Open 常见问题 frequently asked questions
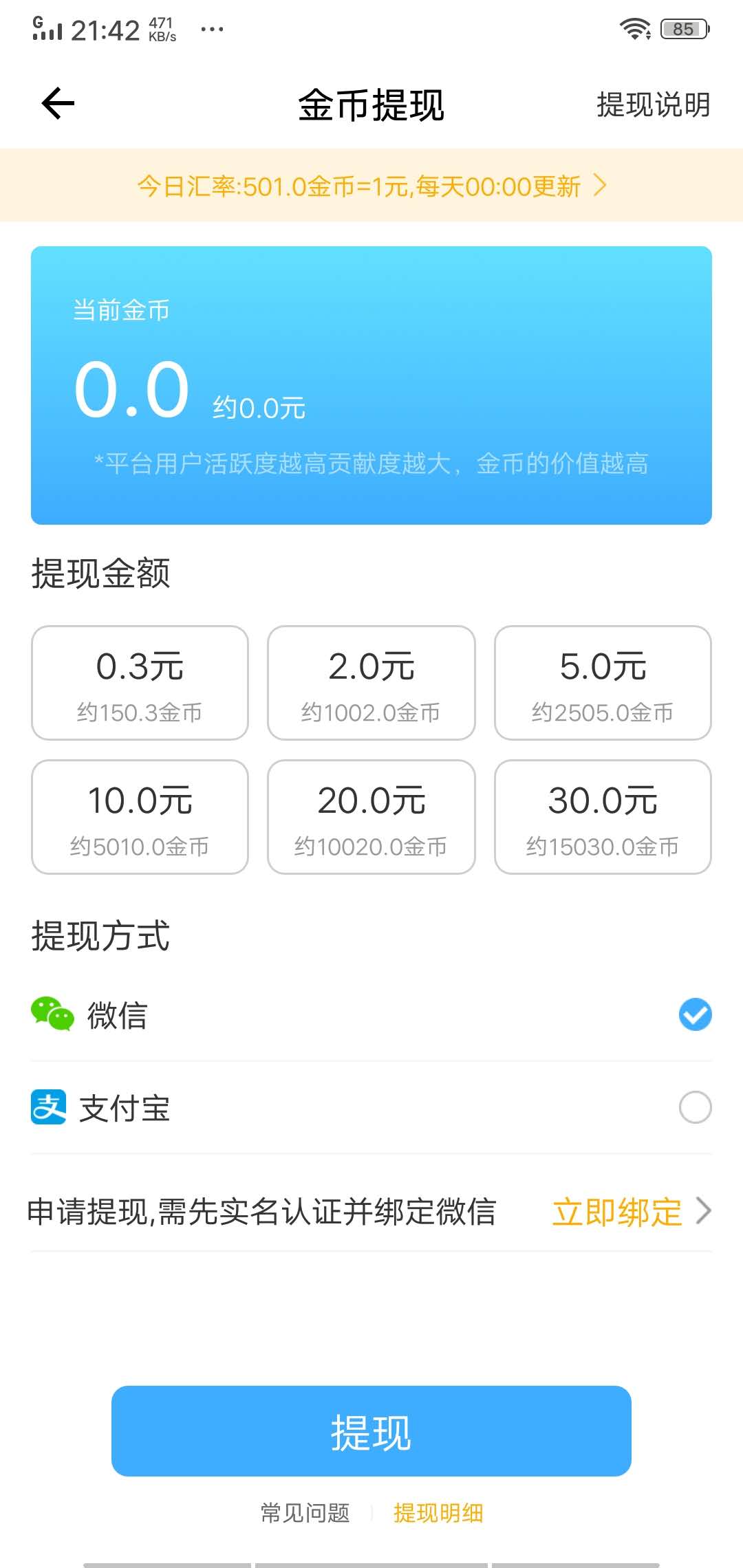 click(x=305, y=1512)
